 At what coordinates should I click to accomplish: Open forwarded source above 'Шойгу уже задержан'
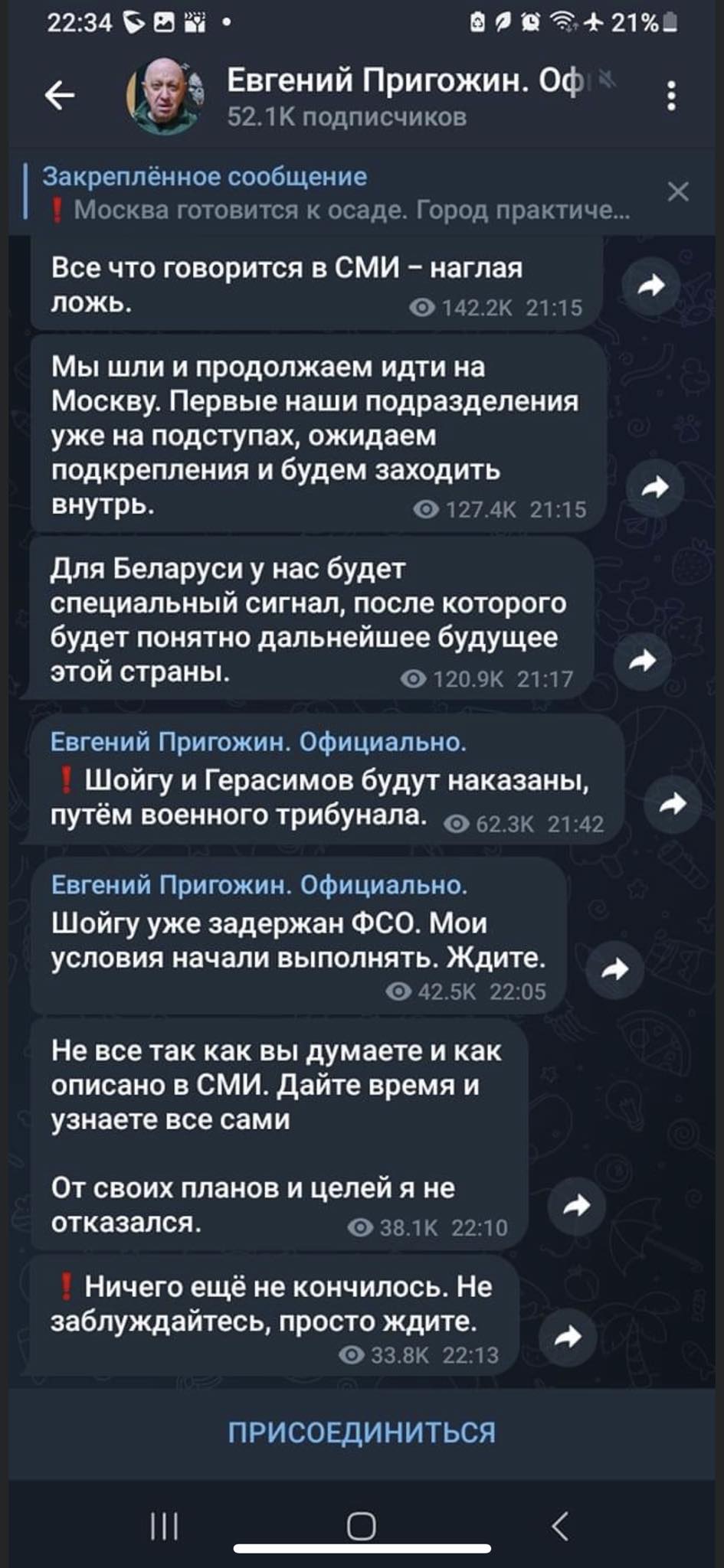[259, 885]
